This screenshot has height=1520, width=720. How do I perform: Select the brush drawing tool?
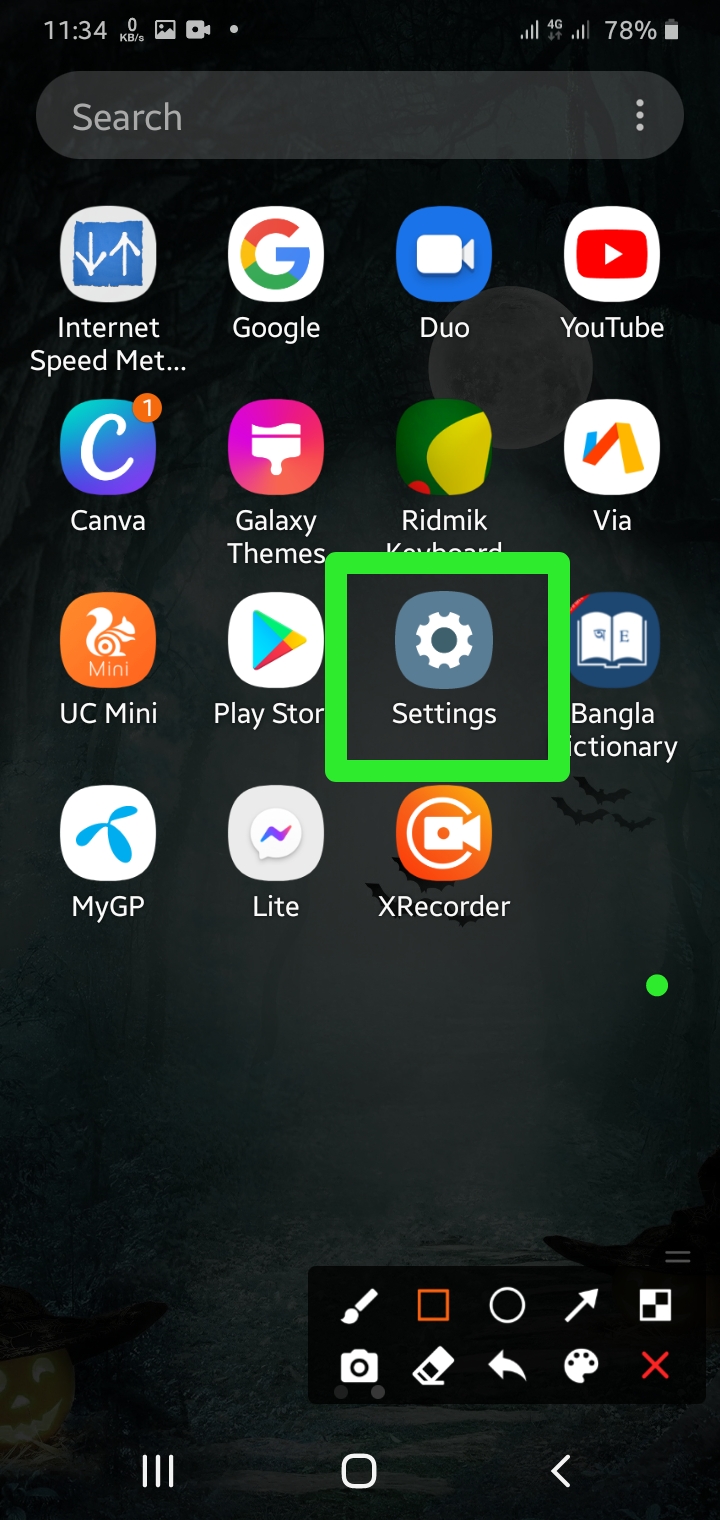point(359,1305)
